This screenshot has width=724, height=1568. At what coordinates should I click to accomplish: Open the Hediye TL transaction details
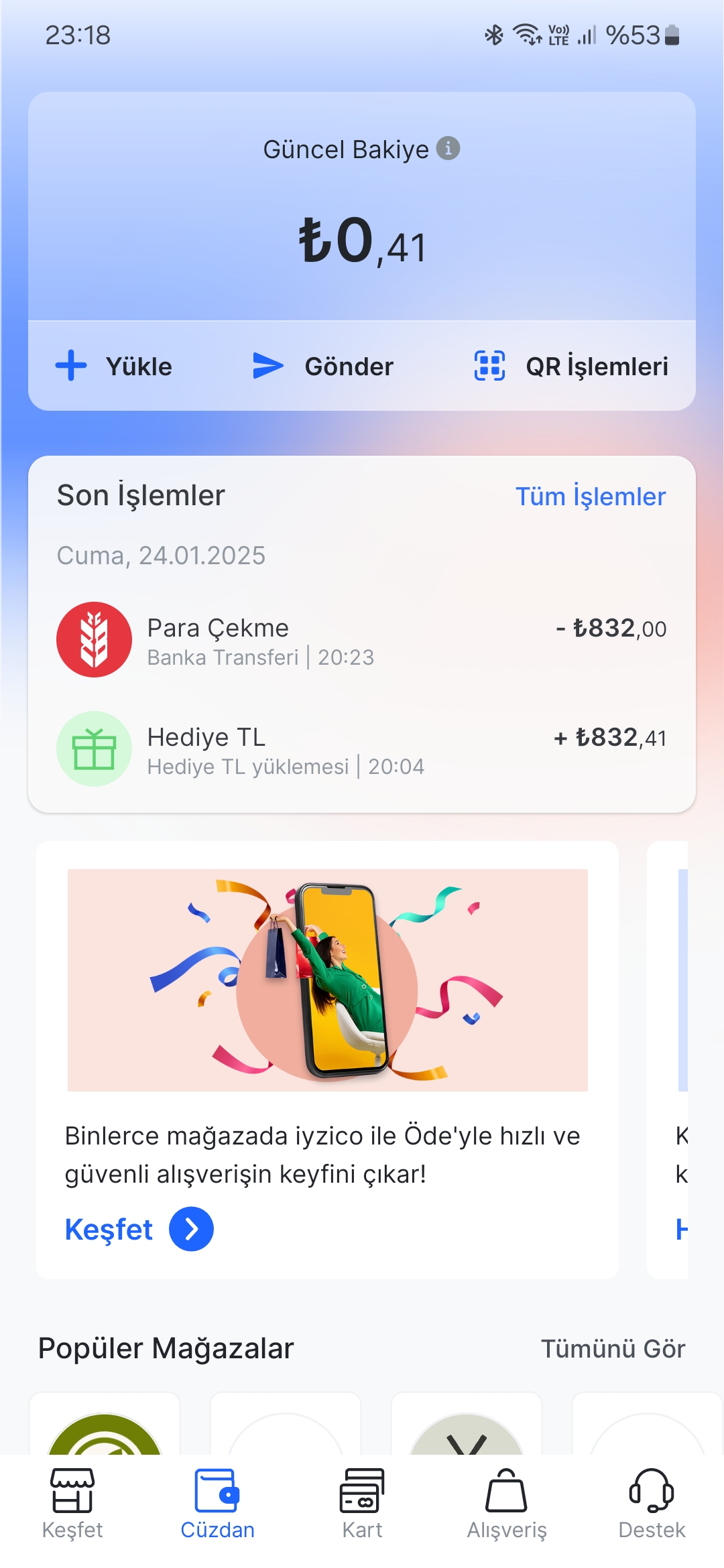[x=361, y=749]
